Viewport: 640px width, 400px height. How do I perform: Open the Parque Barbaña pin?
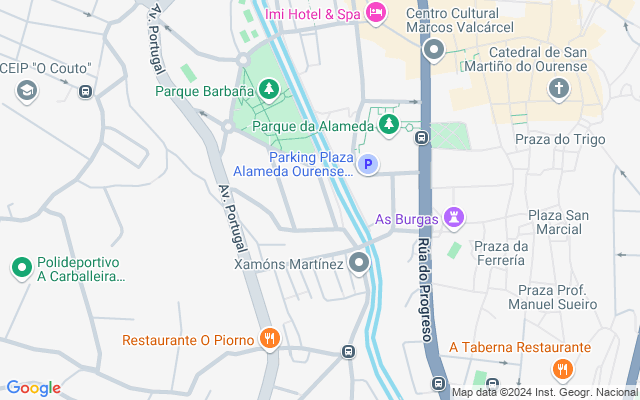(269, 91)
